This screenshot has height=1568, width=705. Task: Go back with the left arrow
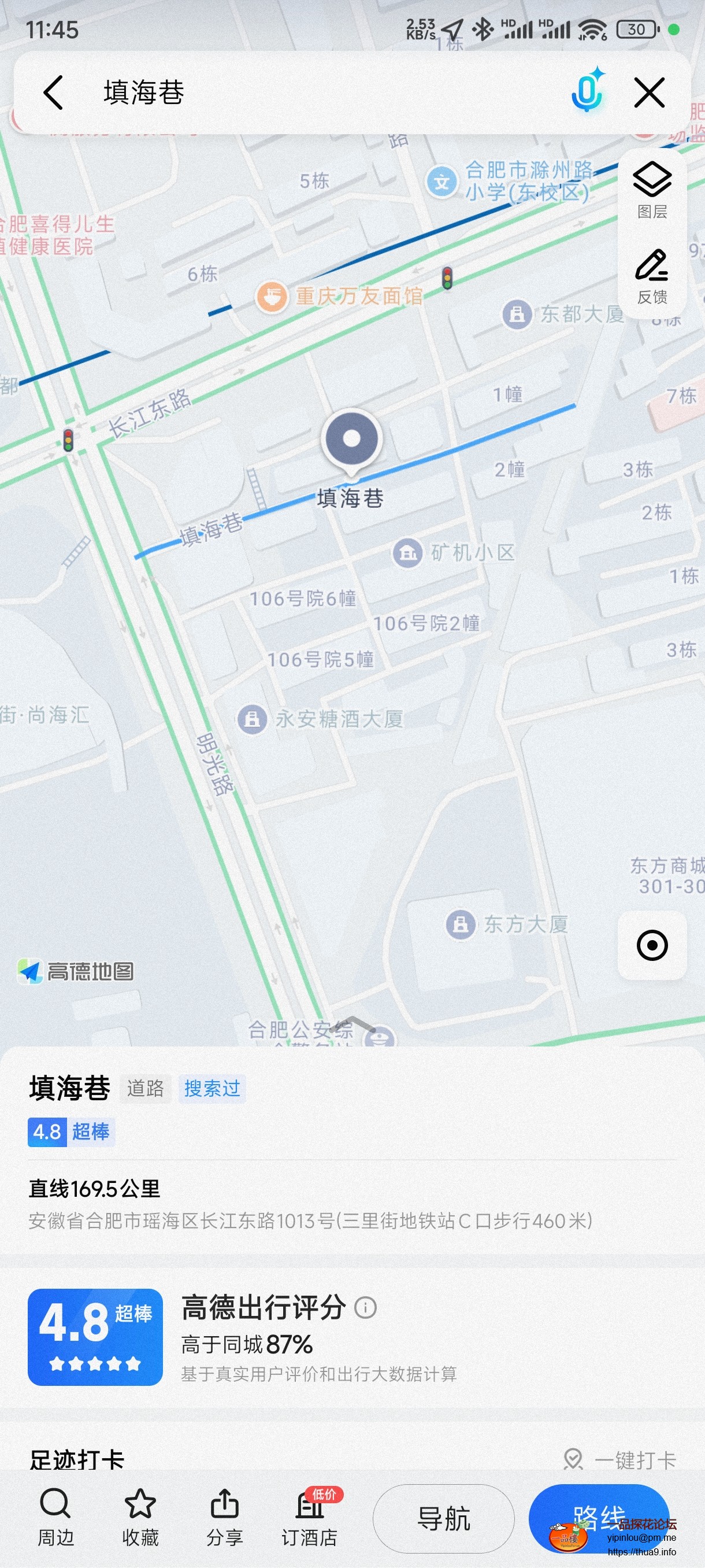54,92
